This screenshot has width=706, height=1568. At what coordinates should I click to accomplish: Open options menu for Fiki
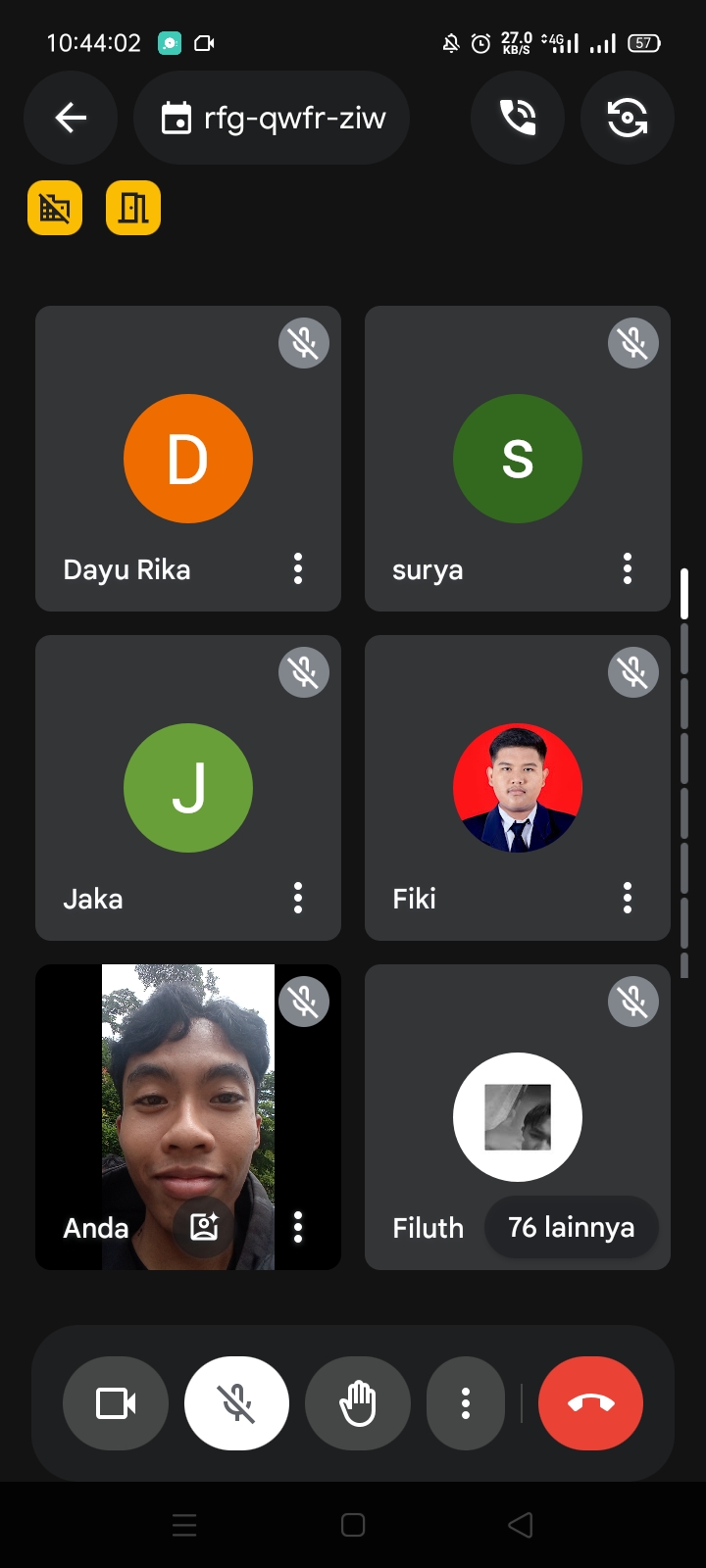(x=628, y=898)
